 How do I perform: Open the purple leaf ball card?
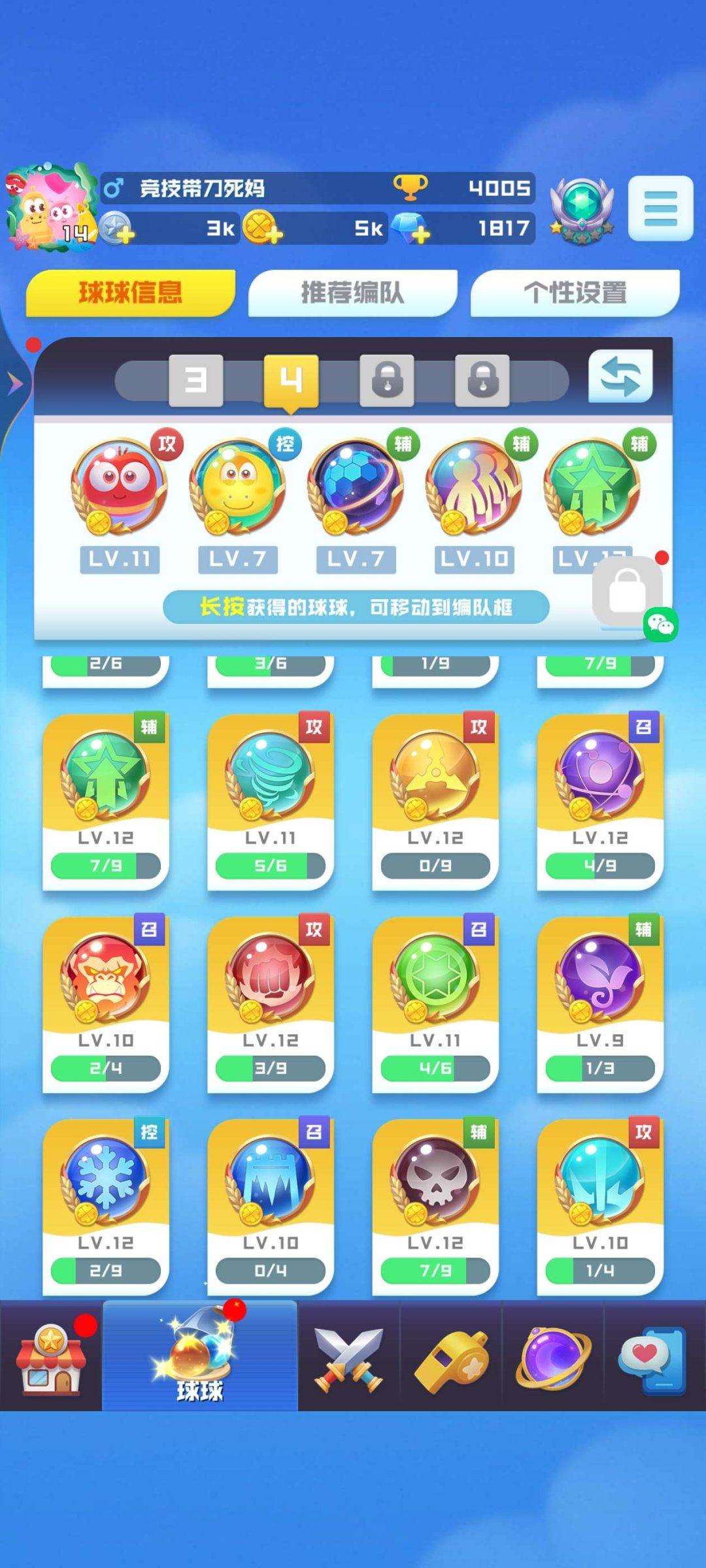pos(599,1004)
